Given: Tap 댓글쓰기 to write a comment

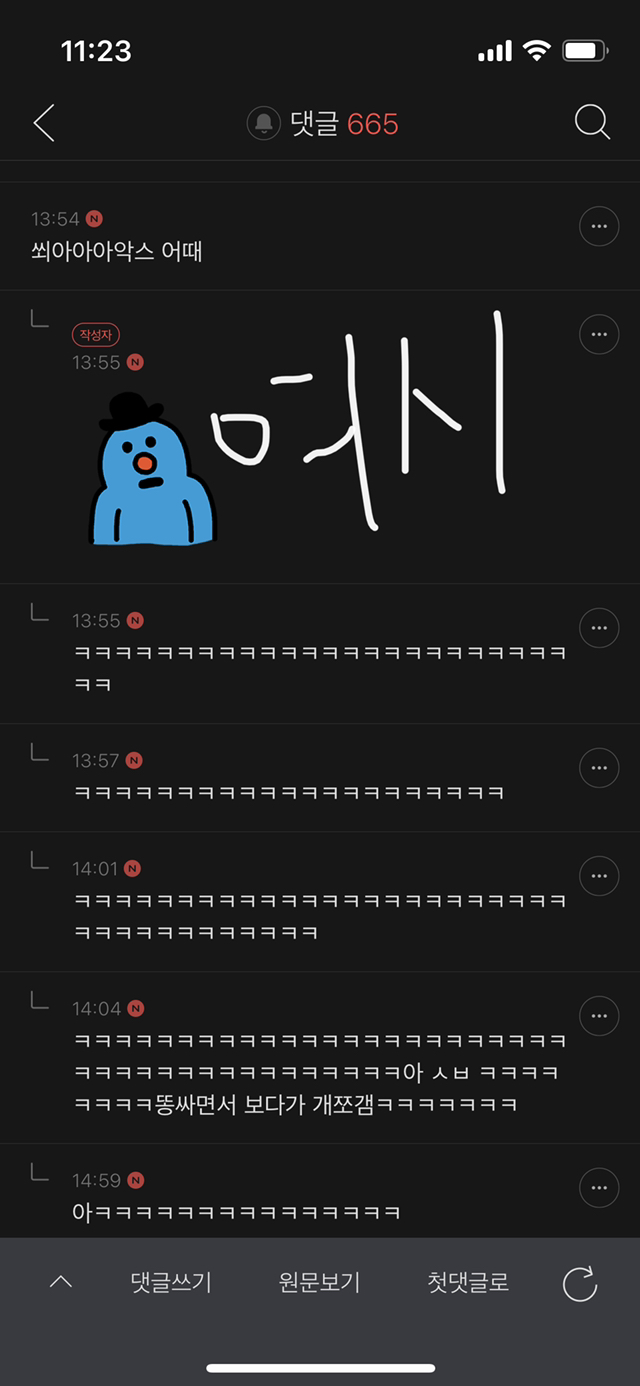Looking at the screenshot, I should point(171,1283).
